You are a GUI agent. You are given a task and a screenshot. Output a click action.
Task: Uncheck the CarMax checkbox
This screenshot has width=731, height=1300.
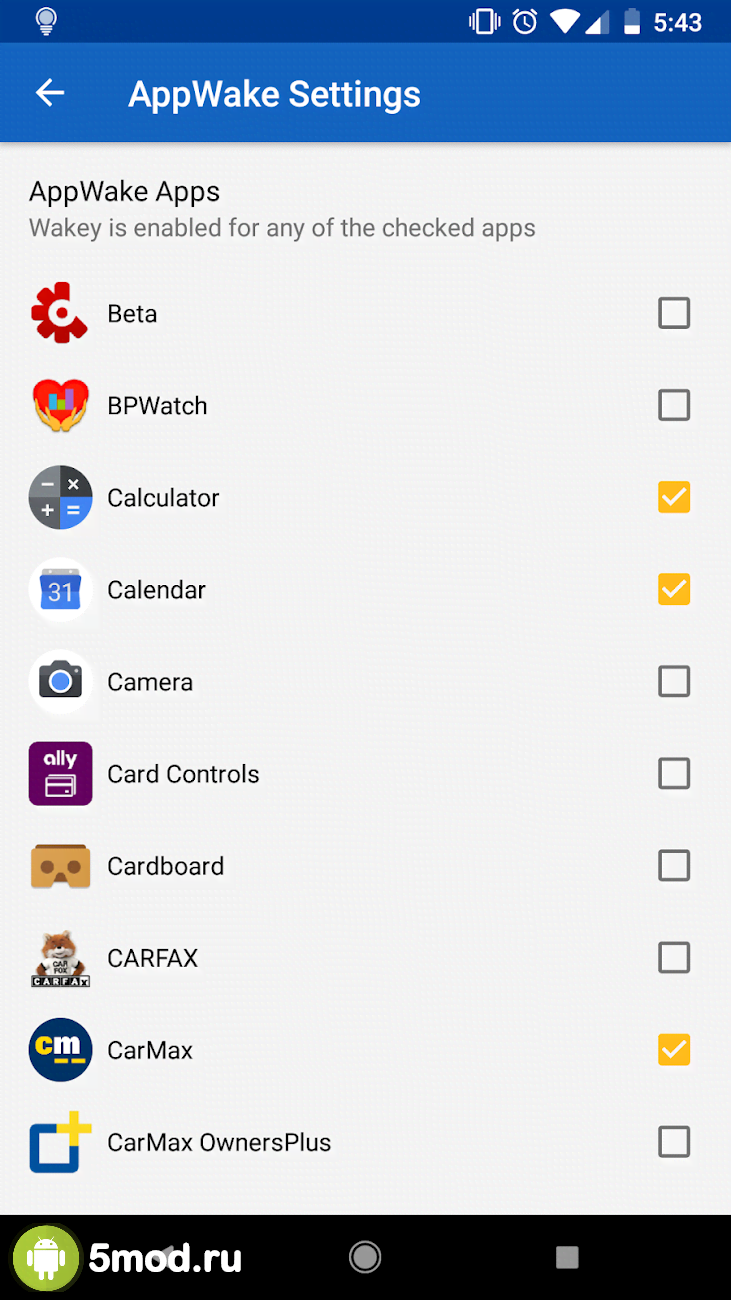(673, 1049)
